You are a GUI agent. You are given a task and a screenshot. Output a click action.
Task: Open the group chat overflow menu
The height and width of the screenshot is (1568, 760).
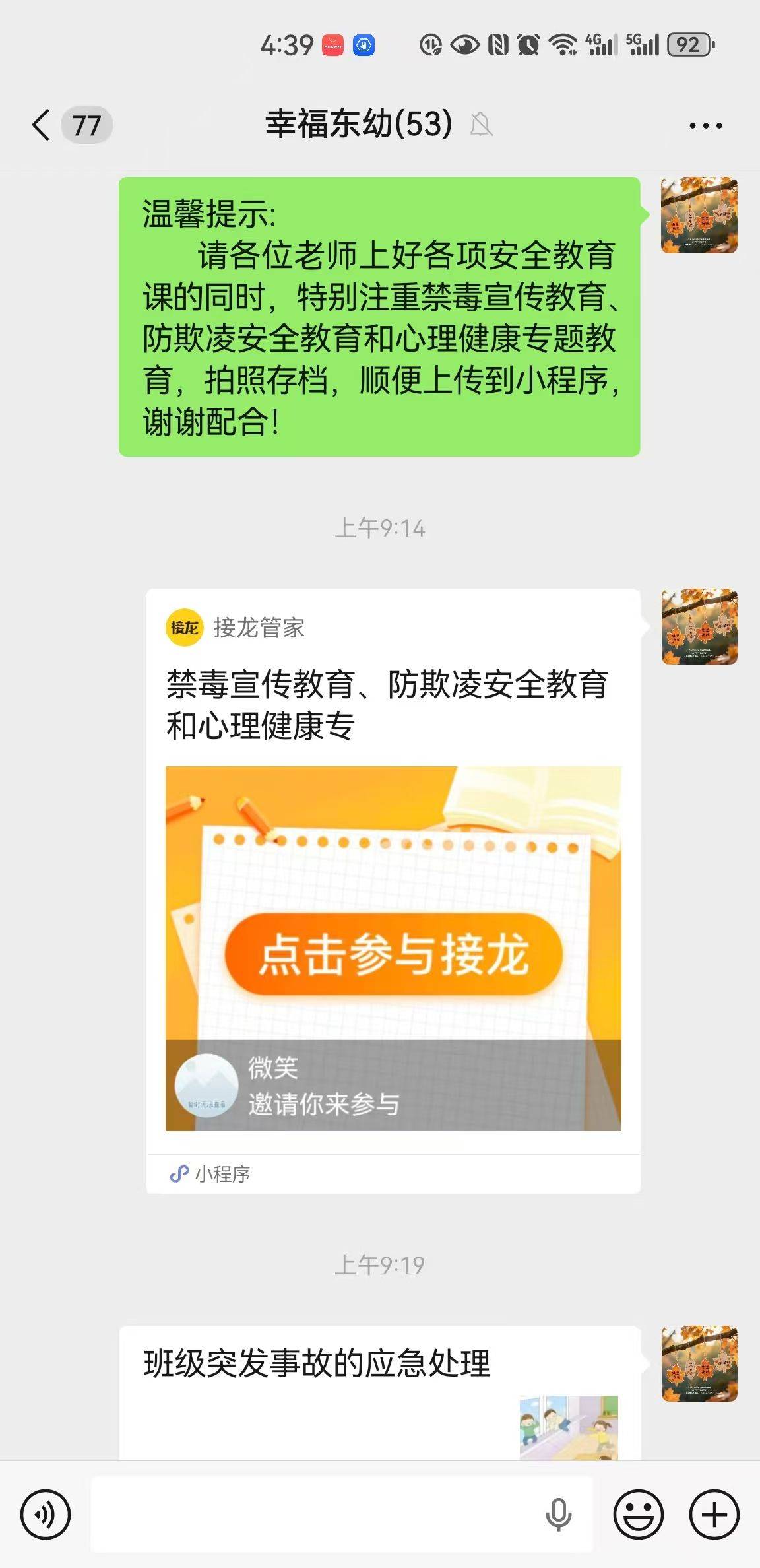tap(705, 125)
